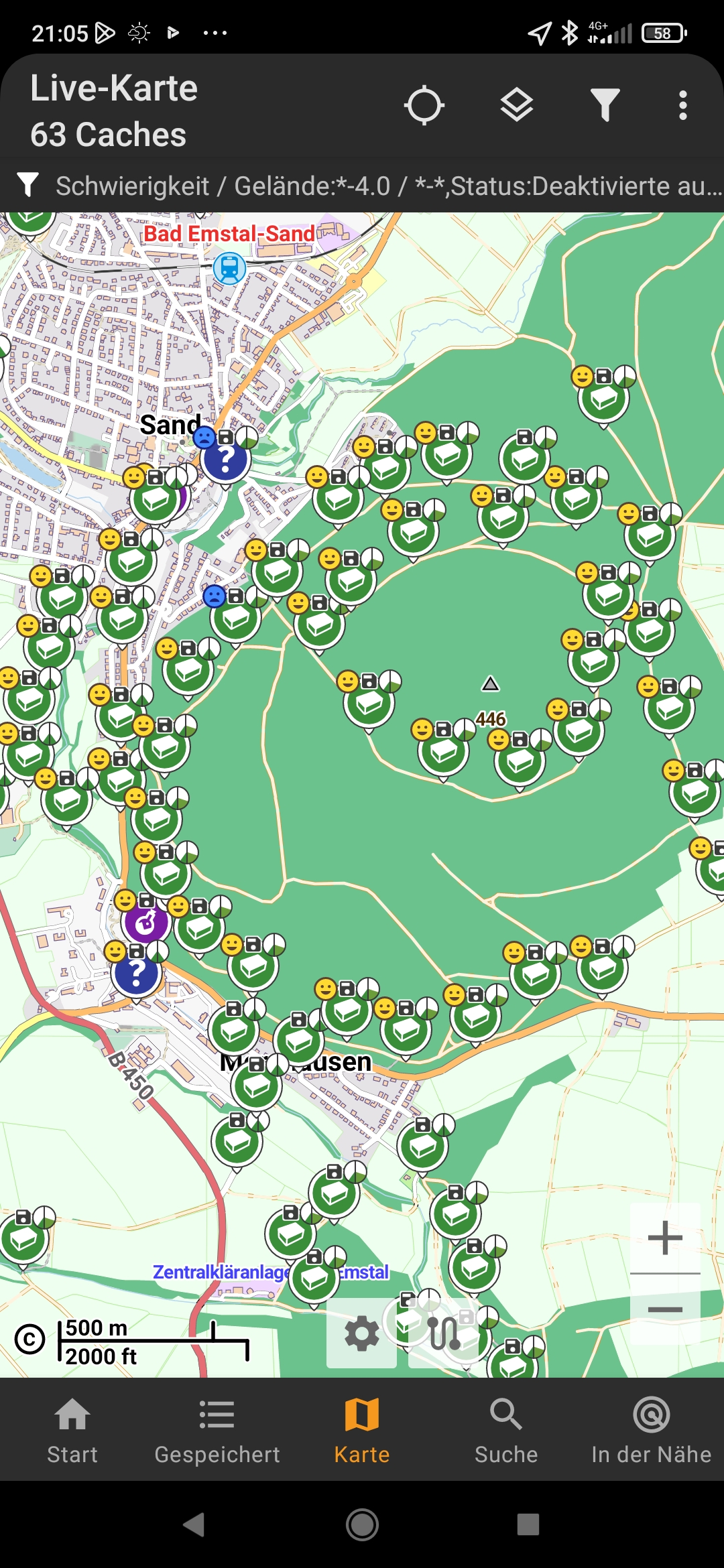
Task: Go back with the system back button
Action: click(x=194, y=1524)
